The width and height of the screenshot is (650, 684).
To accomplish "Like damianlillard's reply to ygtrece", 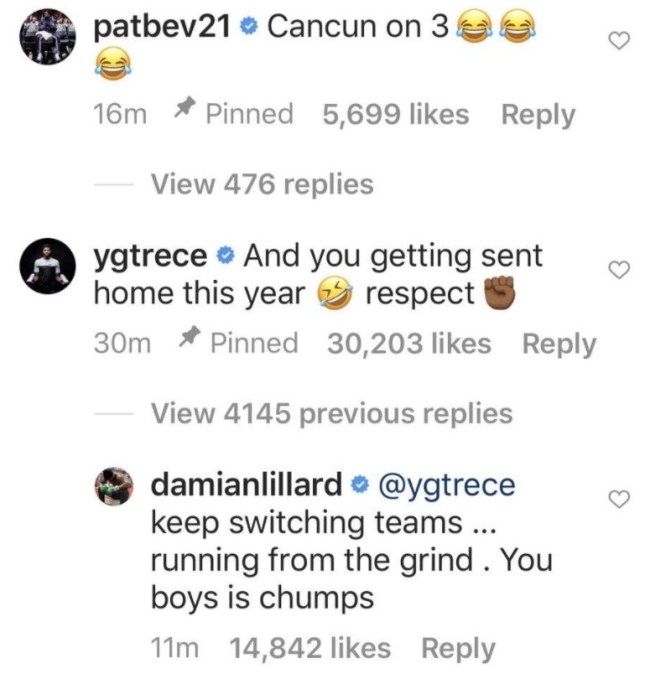I will (619, 500).
